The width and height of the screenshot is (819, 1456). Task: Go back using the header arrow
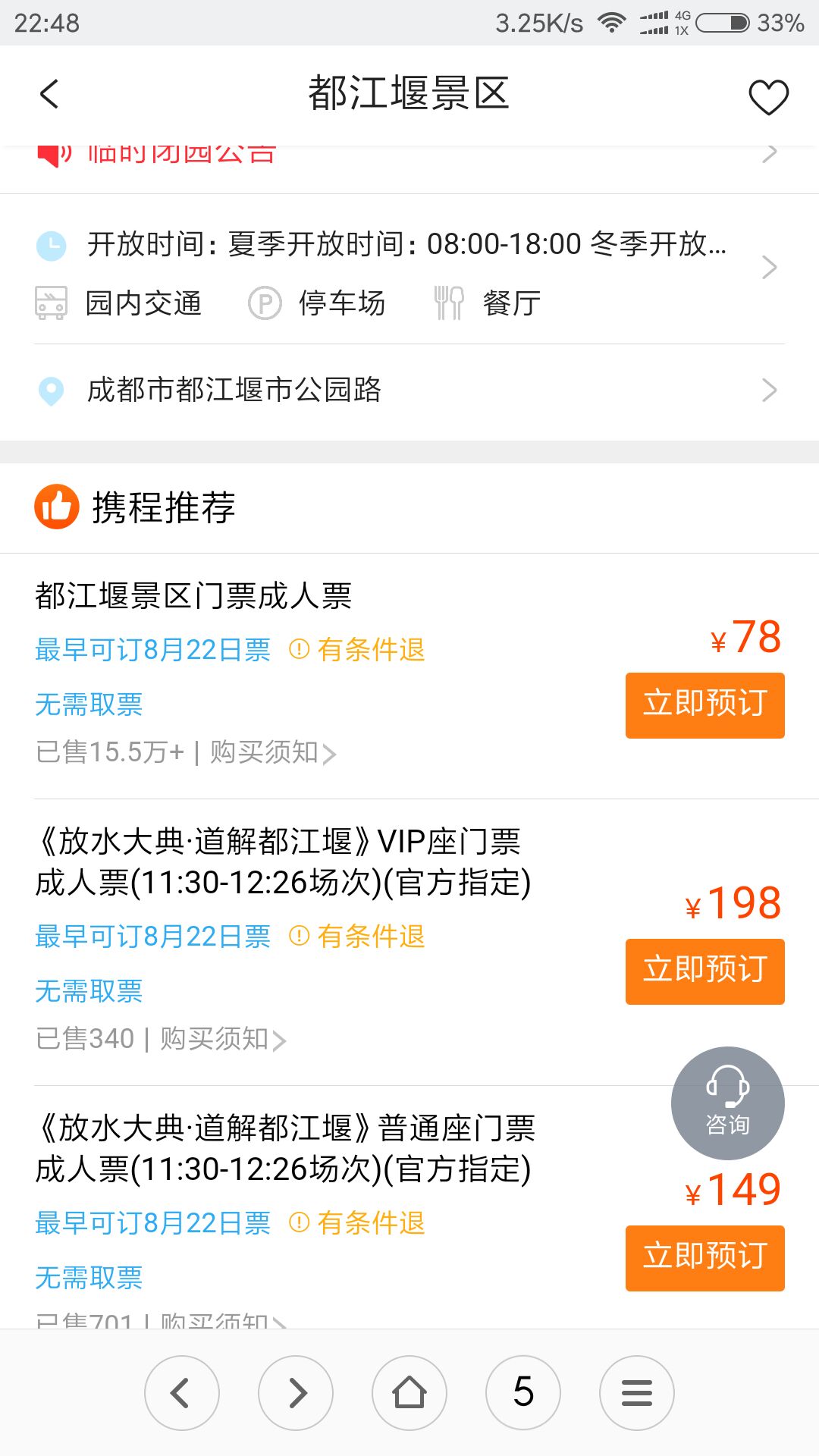[49, 95]
